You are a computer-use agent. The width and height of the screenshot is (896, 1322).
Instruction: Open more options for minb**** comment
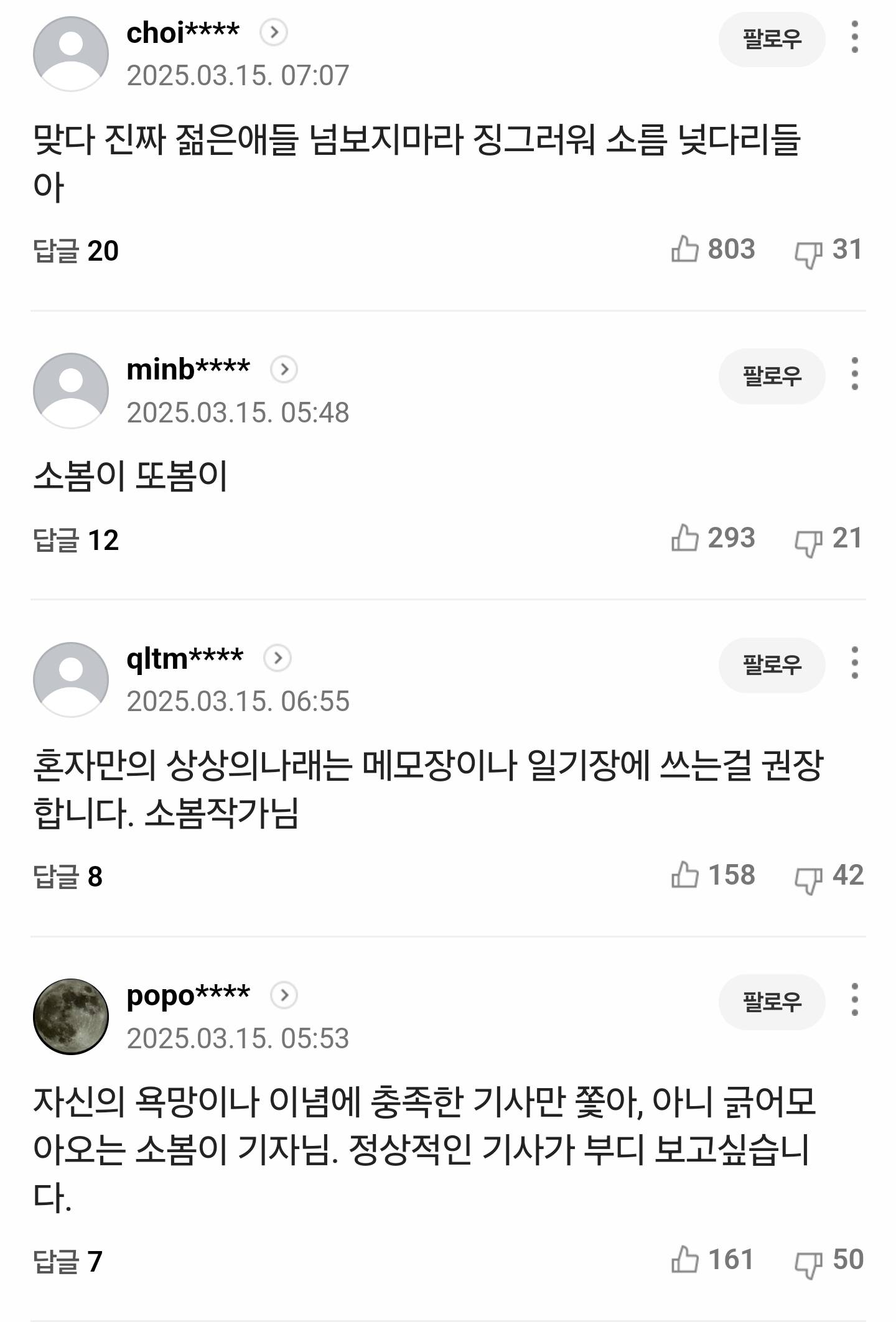coord(855,375)
